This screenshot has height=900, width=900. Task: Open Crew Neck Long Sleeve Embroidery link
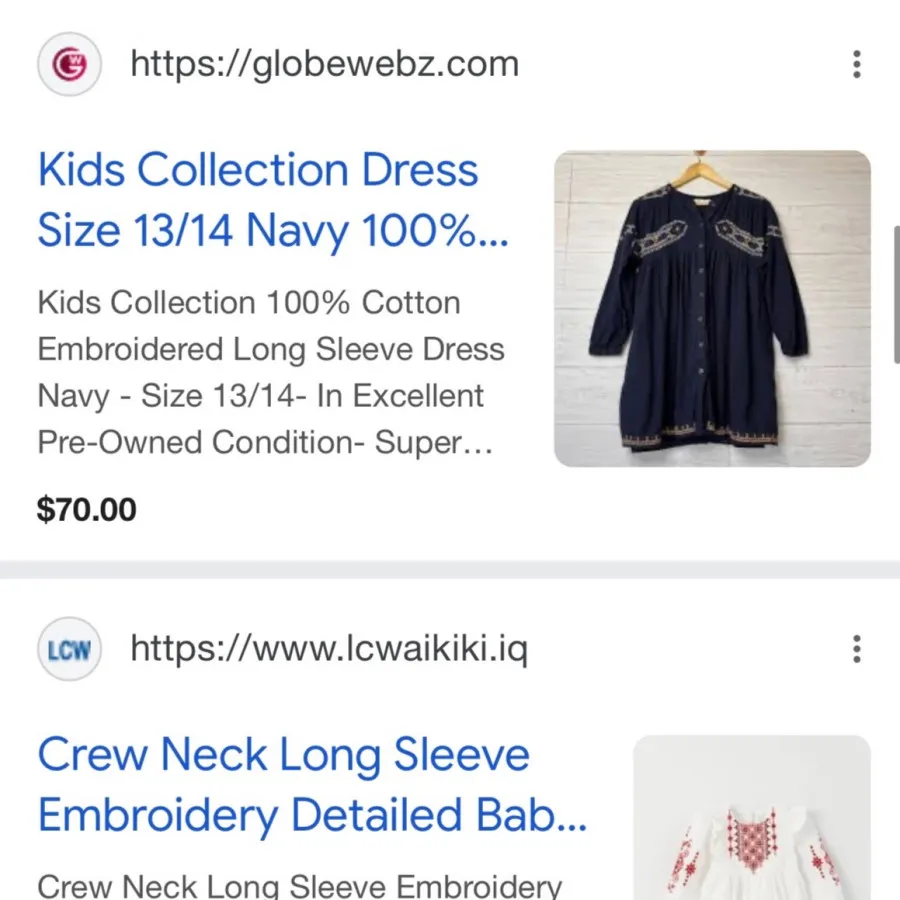[x=312, y=785]
